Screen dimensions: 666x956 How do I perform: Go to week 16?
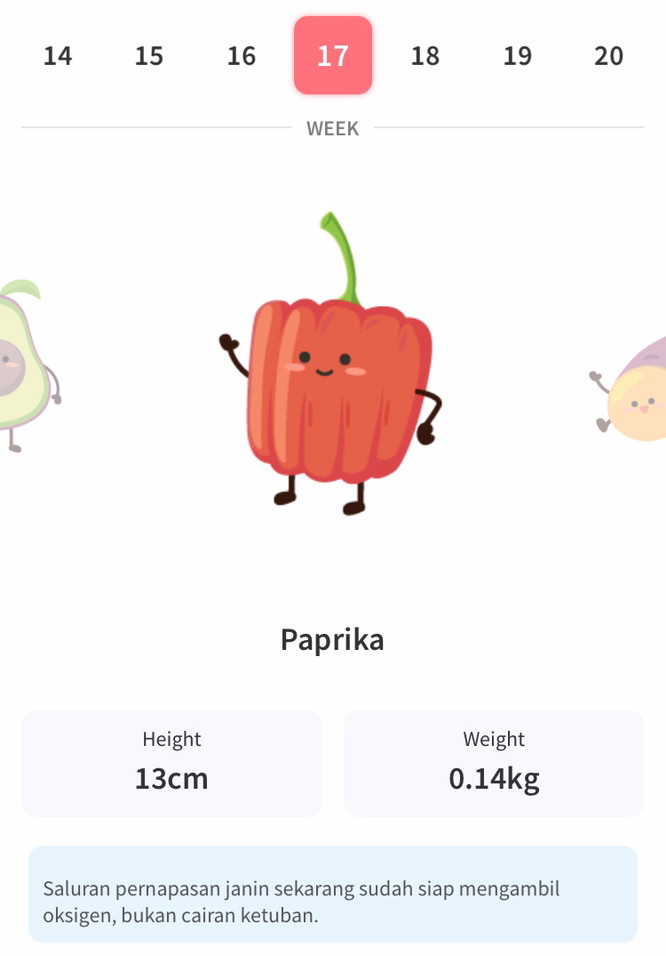241,56
